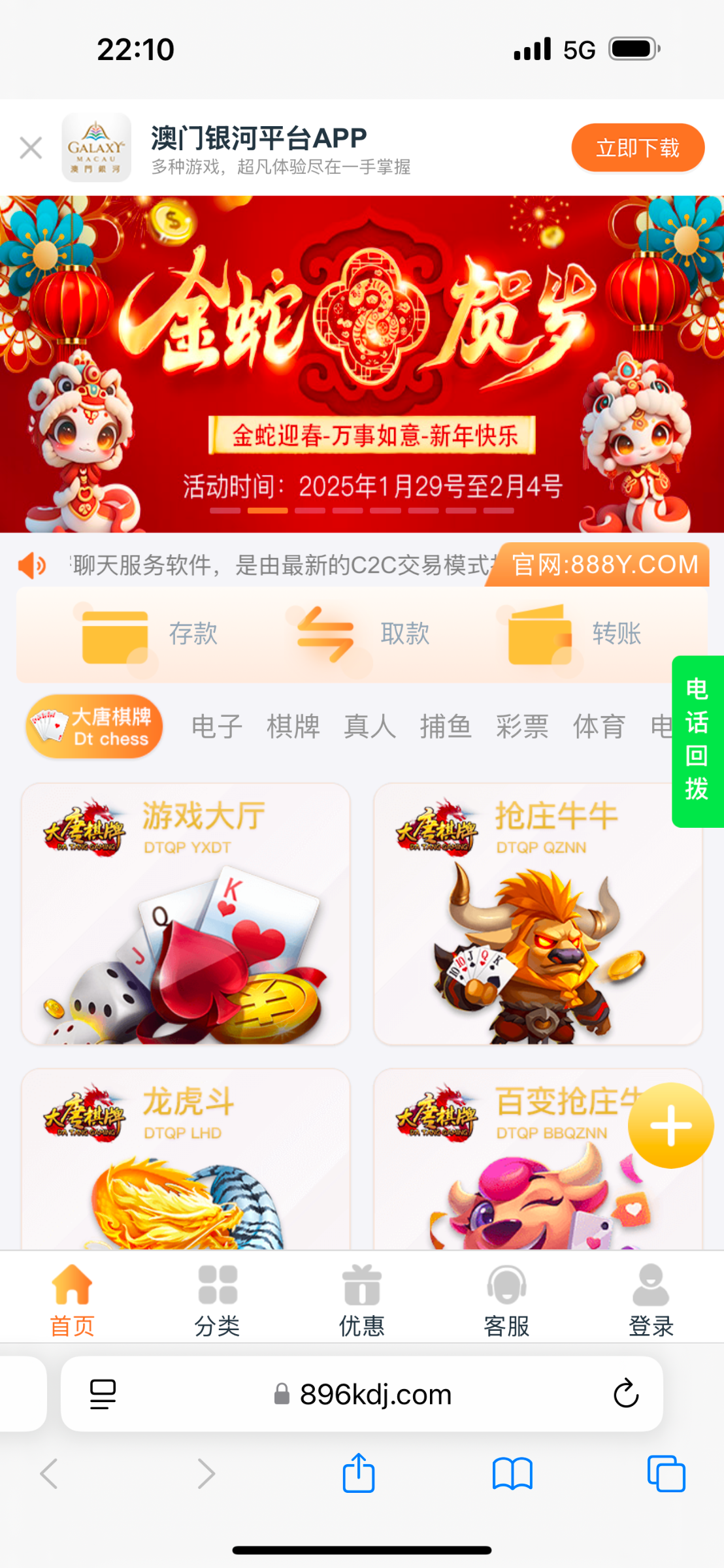
Task: Switch to the 真人 category
Action: 370,727
